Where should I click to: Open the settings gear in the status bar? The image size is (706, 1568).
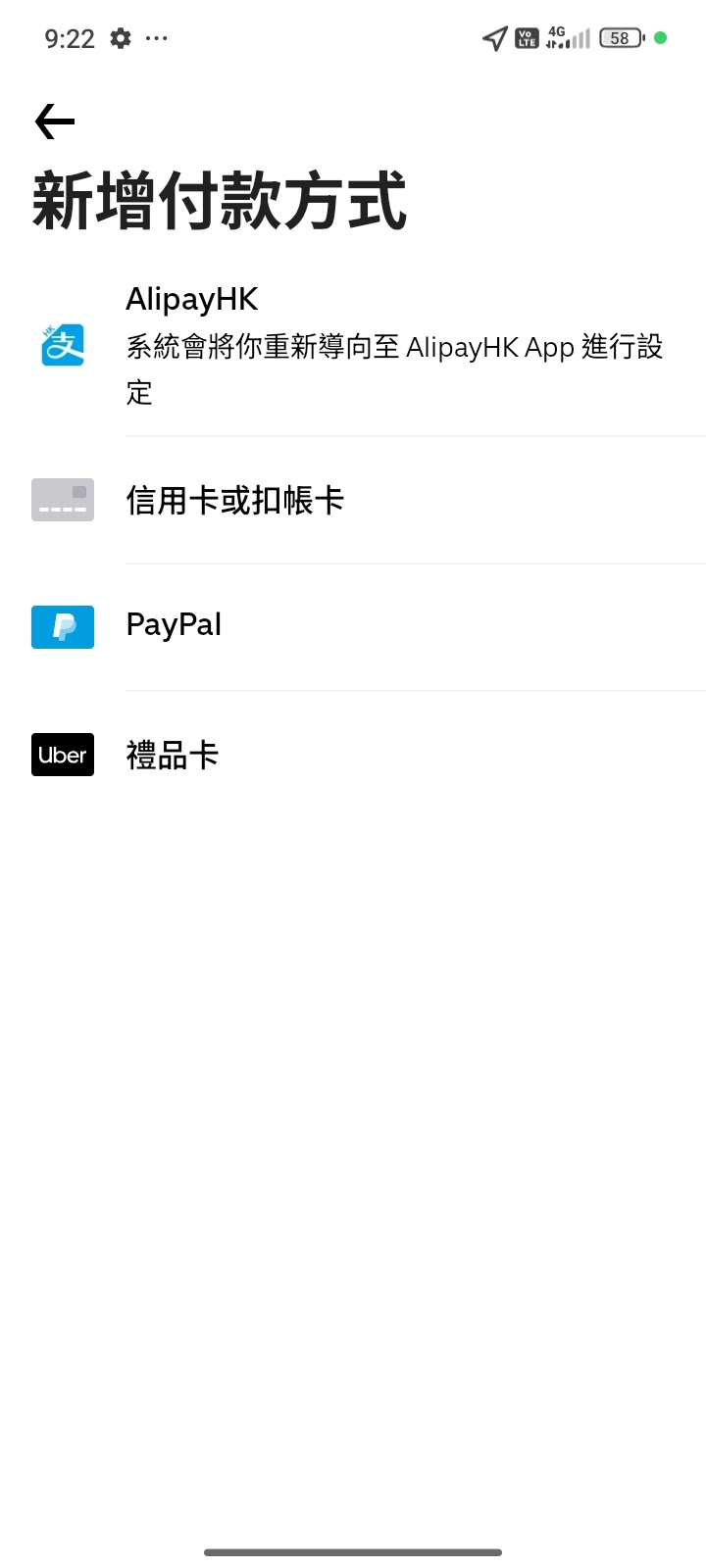click(120, 38)
